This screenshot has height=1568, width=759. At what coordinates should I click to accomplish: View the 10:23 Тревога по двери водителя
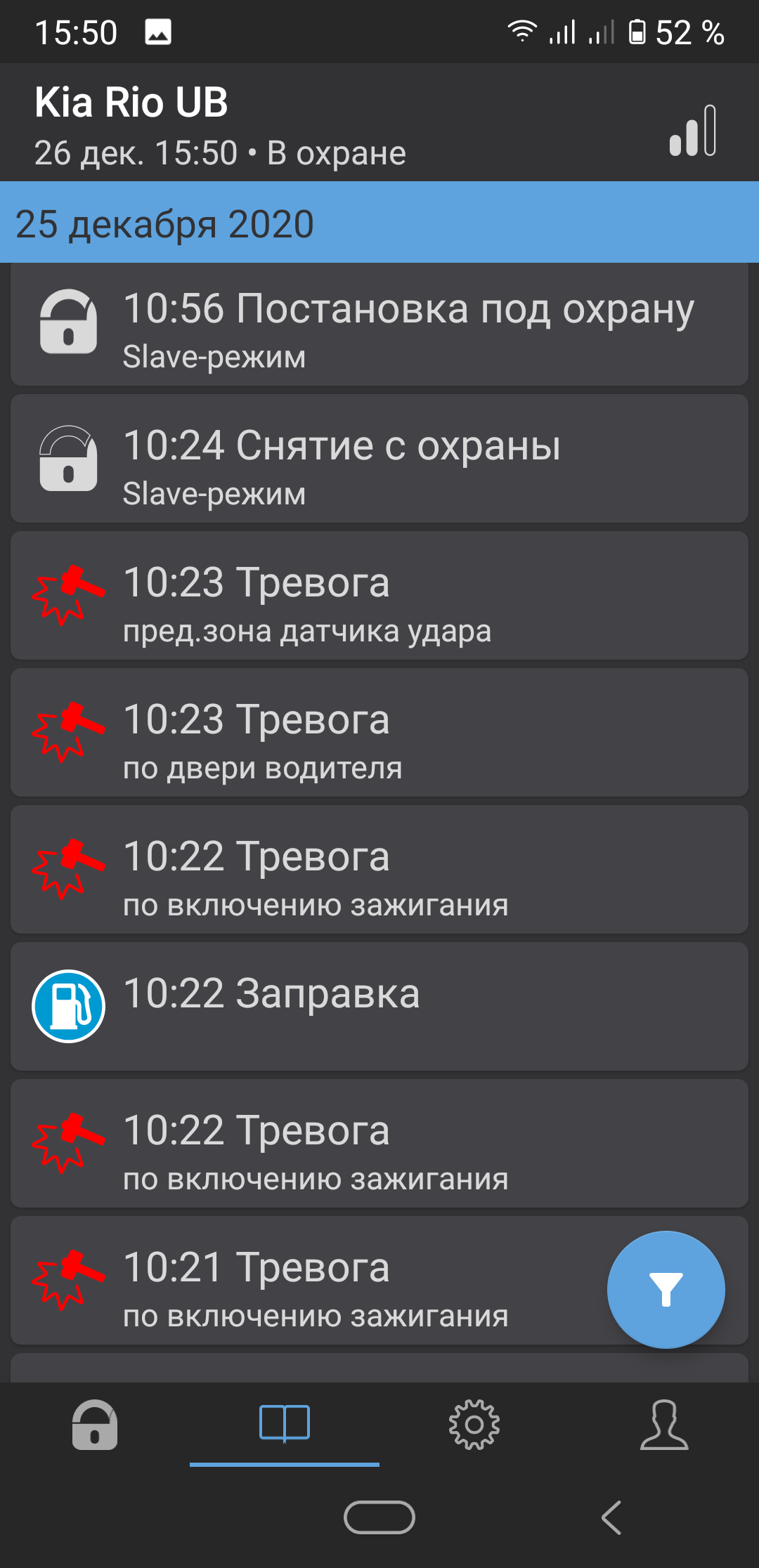click(x=379, y=733)
